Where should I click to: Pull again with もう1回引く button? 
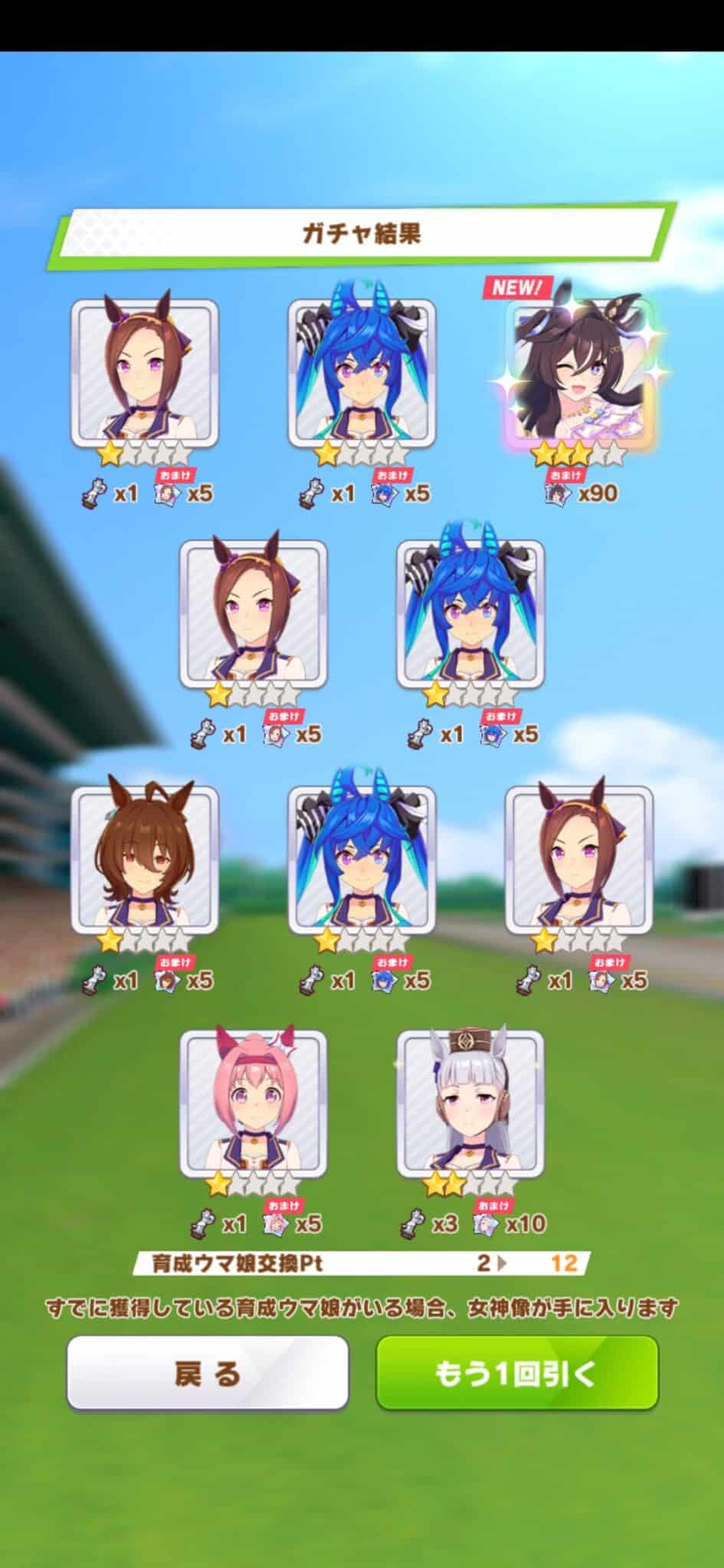[x=516, y=1373]
